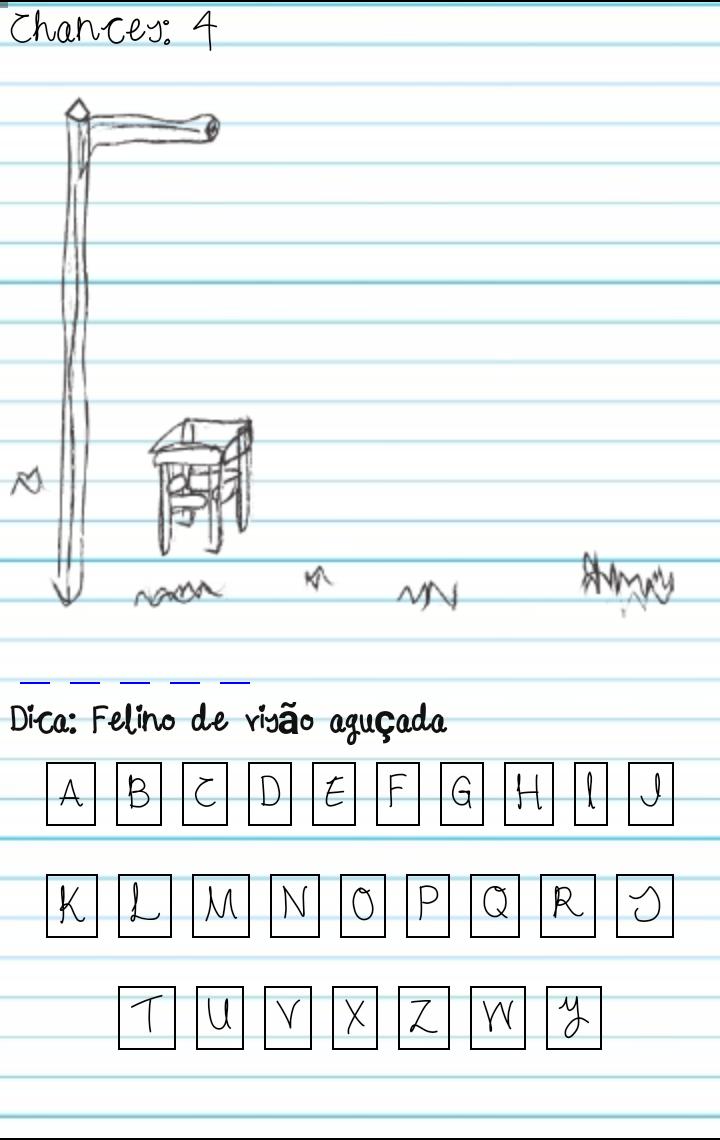
Task: Select the letter A tile
Action: click(72, 795)
